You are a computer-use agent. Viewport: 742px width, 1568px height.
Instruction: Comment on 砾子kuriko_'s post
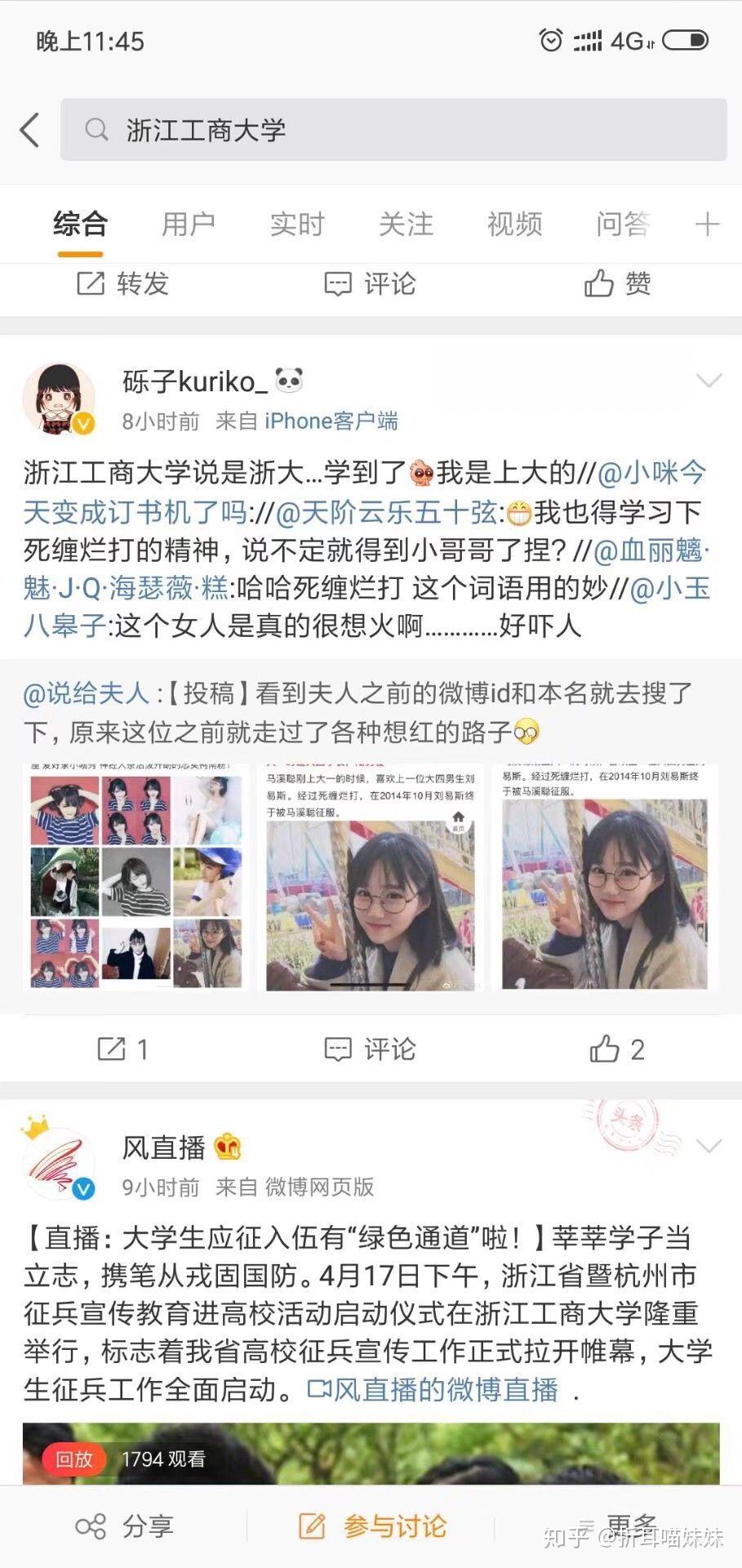point(371,1049)
